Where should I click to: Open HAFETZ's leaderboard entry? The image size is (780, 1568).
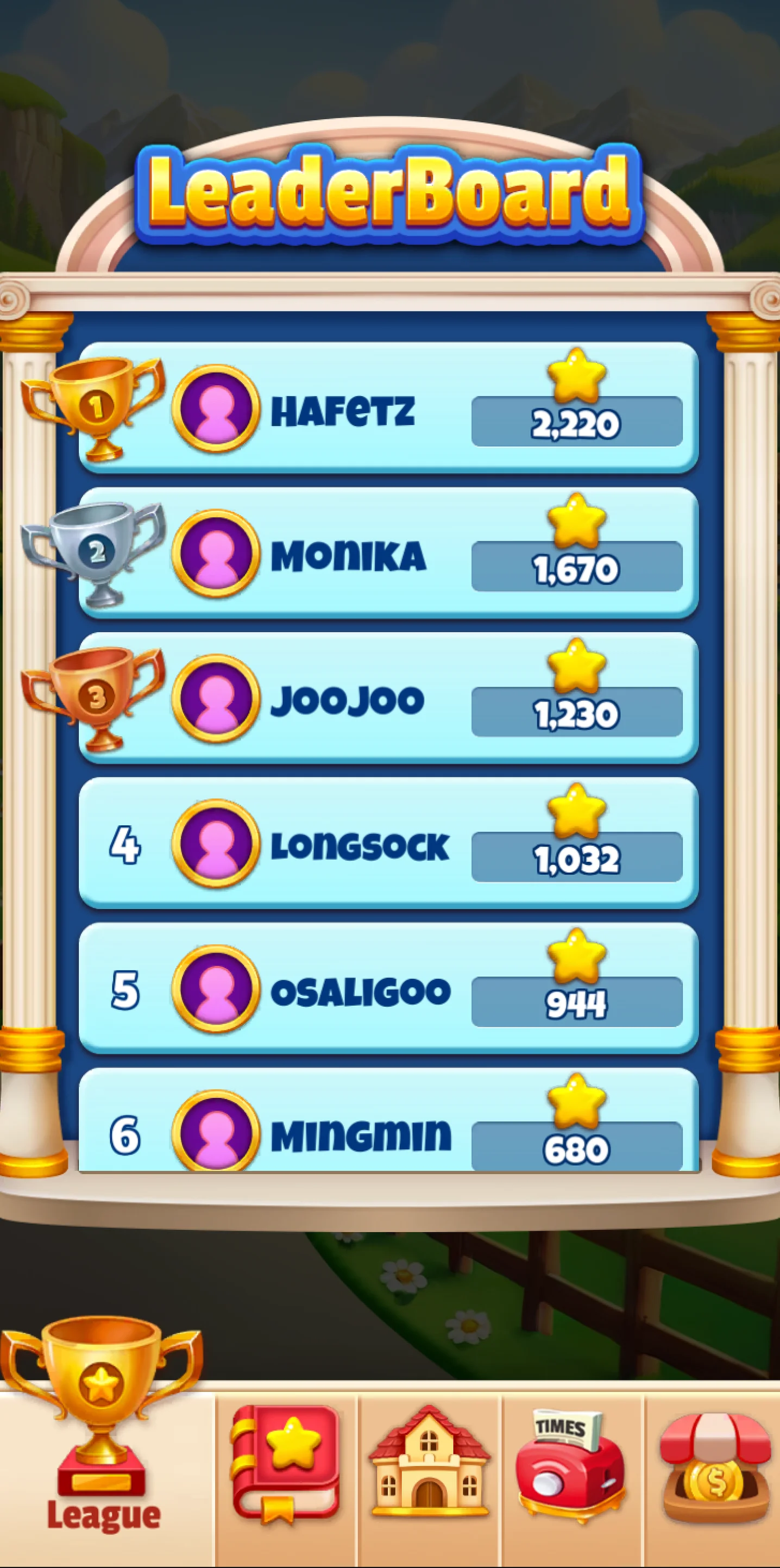(388, 408)
